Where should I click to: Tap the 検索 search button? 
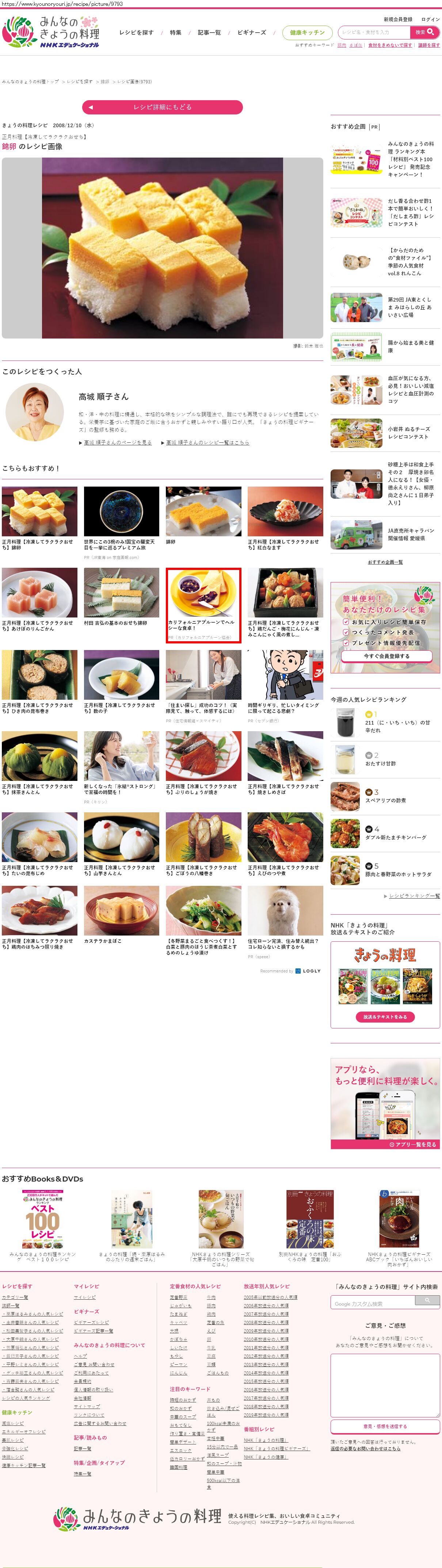(x=424, y=32)
